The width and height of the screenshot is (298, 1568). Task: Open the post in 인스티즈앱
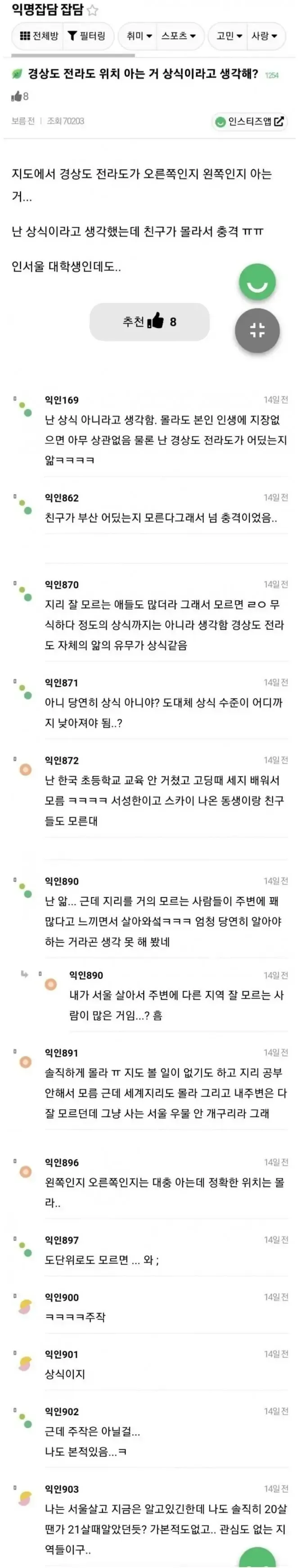[249, 121]
